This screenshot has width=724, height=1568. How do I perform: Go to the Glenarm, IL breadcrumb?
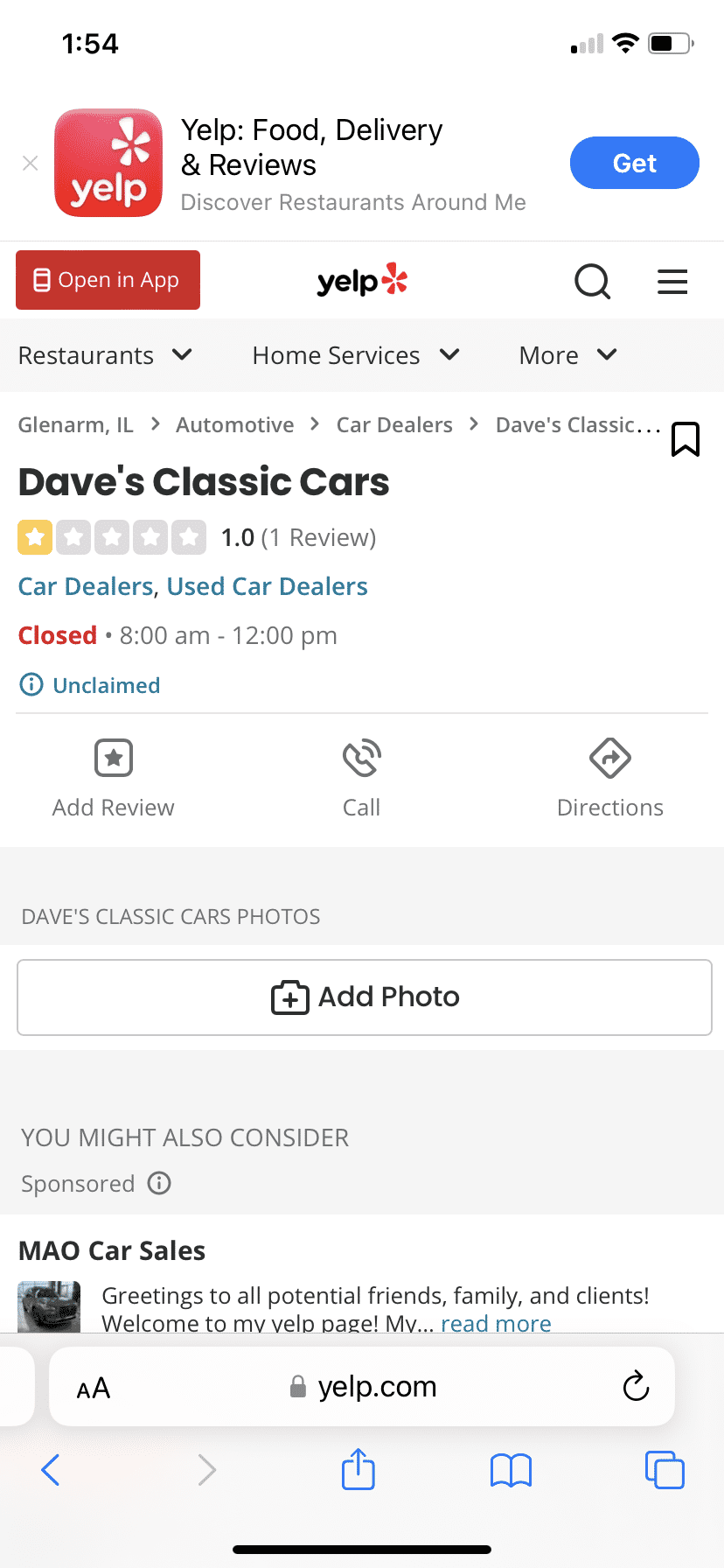(x=76, y=425)
